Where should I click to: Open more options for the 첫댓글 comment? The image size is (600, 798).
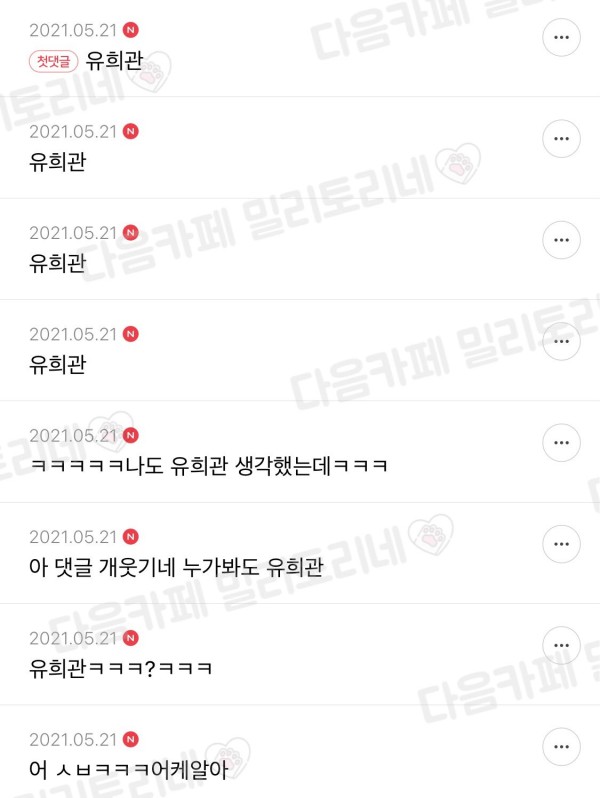pos(561,37)
